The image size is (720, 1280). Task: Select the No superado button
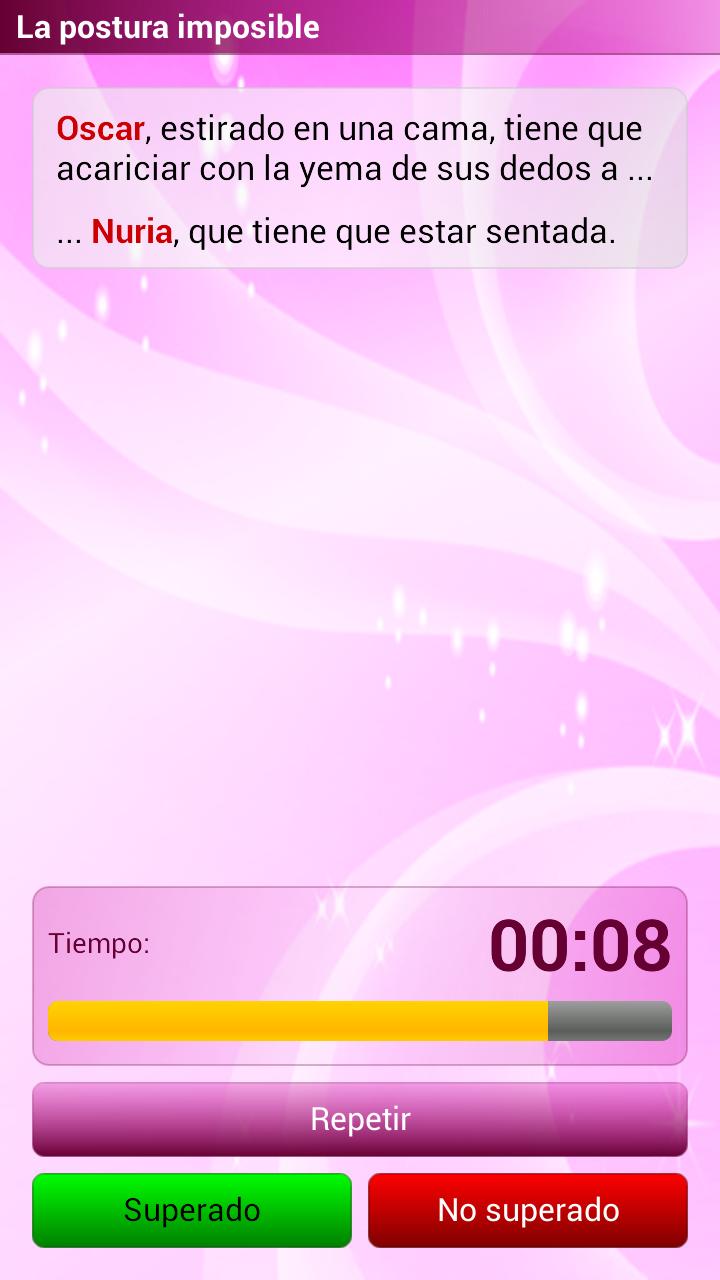pos(528,1210)
